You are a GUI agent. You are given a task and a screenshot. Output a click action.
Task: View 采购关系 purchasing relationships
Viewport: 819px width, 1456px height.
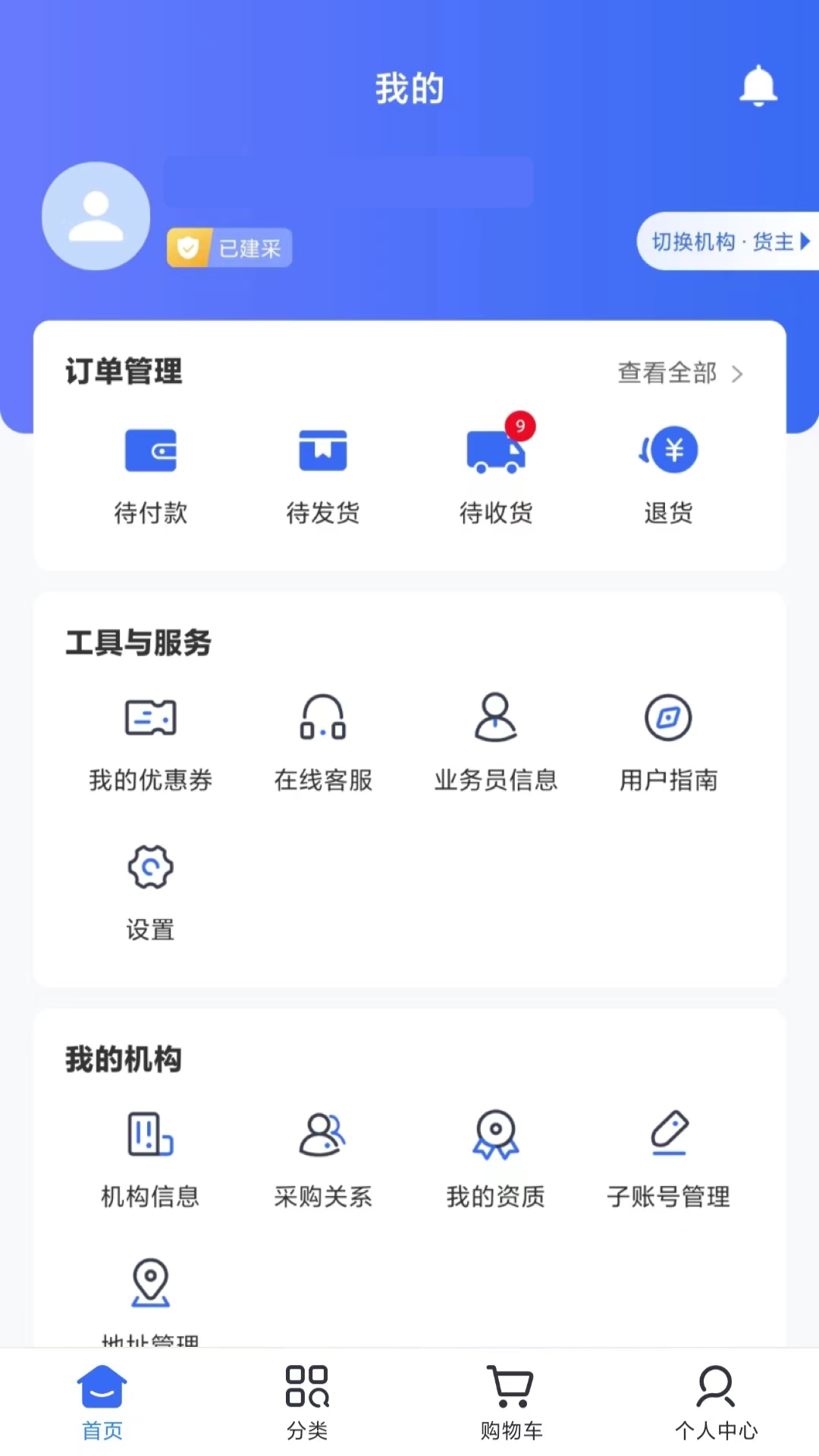click(x=323, y=1156)
